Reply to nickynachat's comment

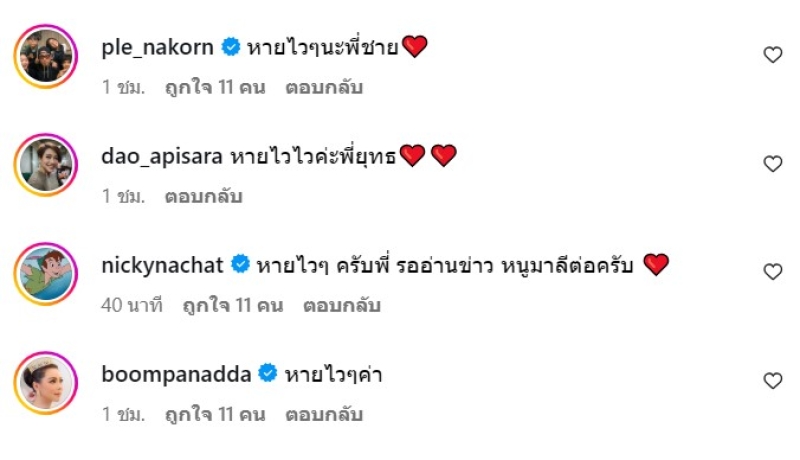[342, 305]
